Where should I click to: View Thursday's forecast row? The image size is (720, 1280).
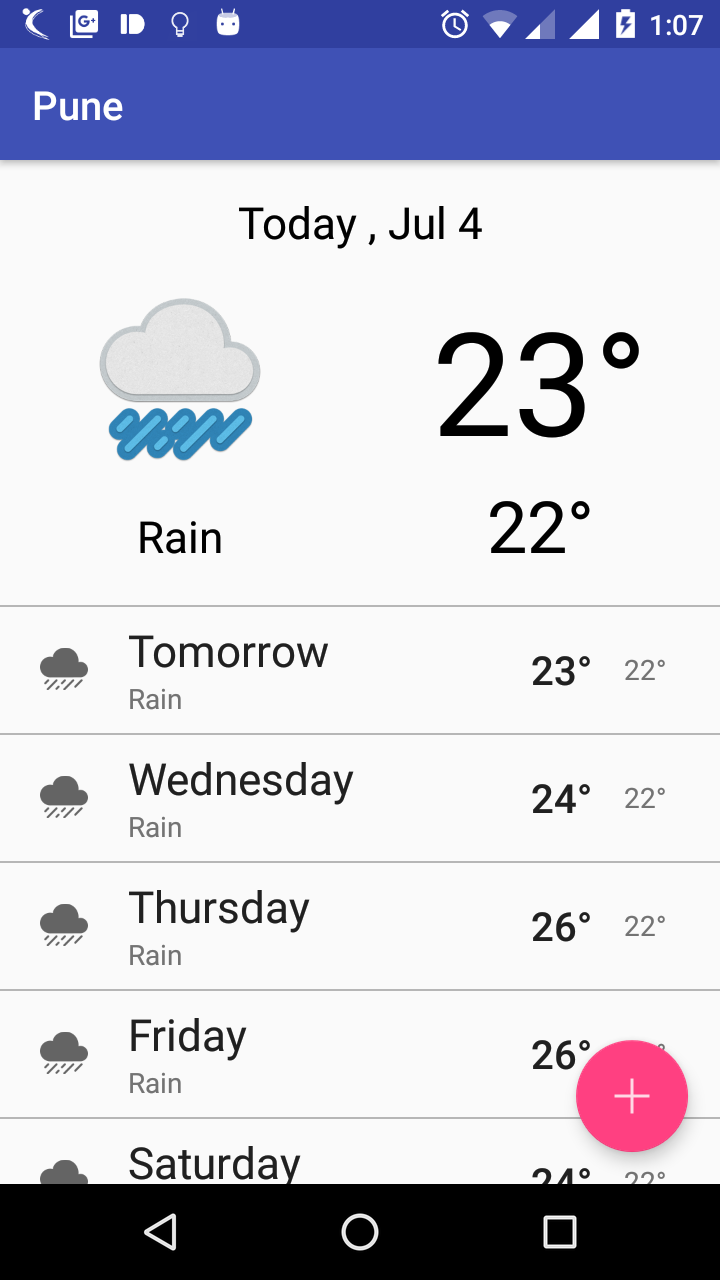click(360, 926)
